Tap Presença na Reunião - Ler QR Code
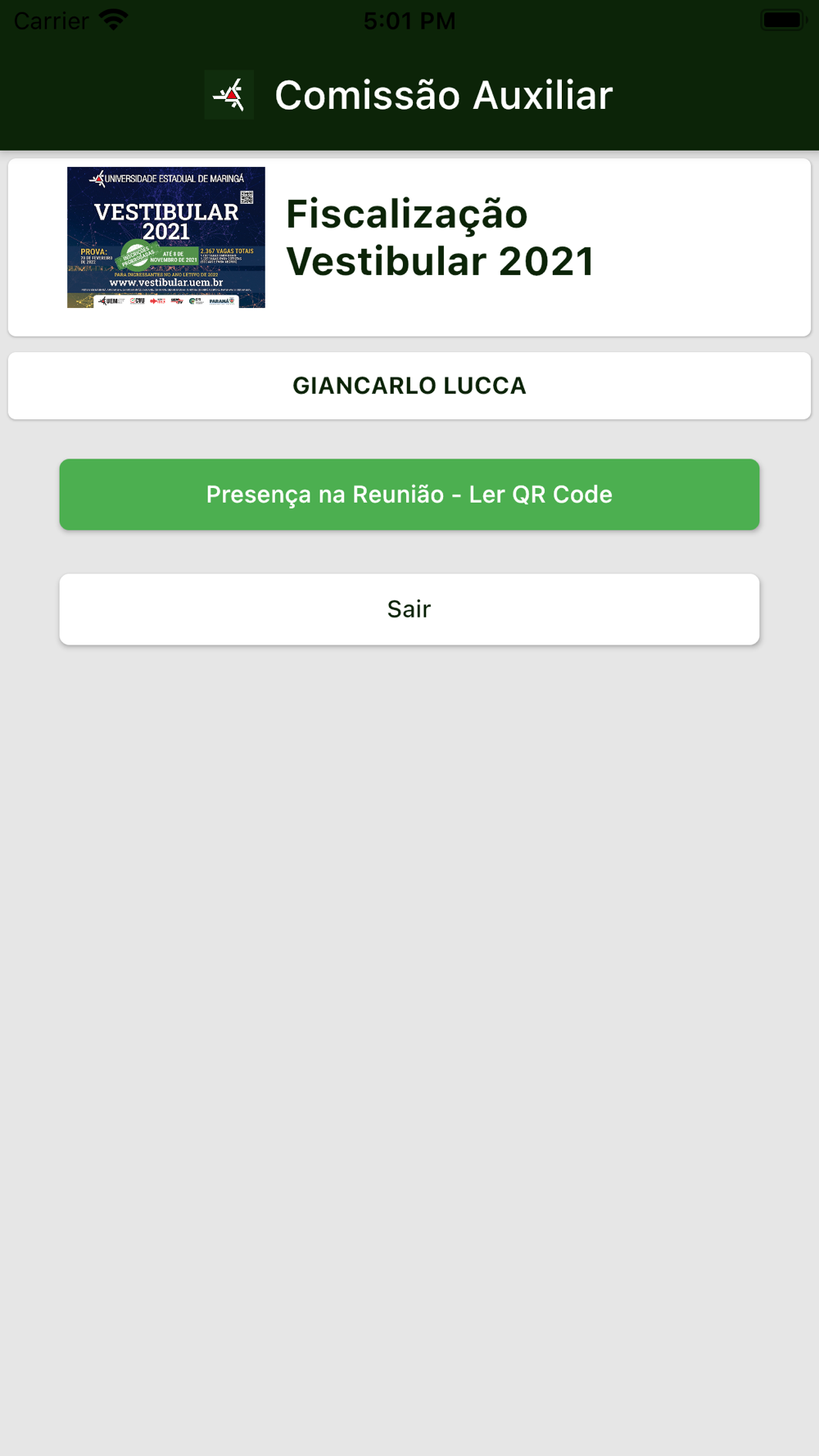 [x=409, y=495]
